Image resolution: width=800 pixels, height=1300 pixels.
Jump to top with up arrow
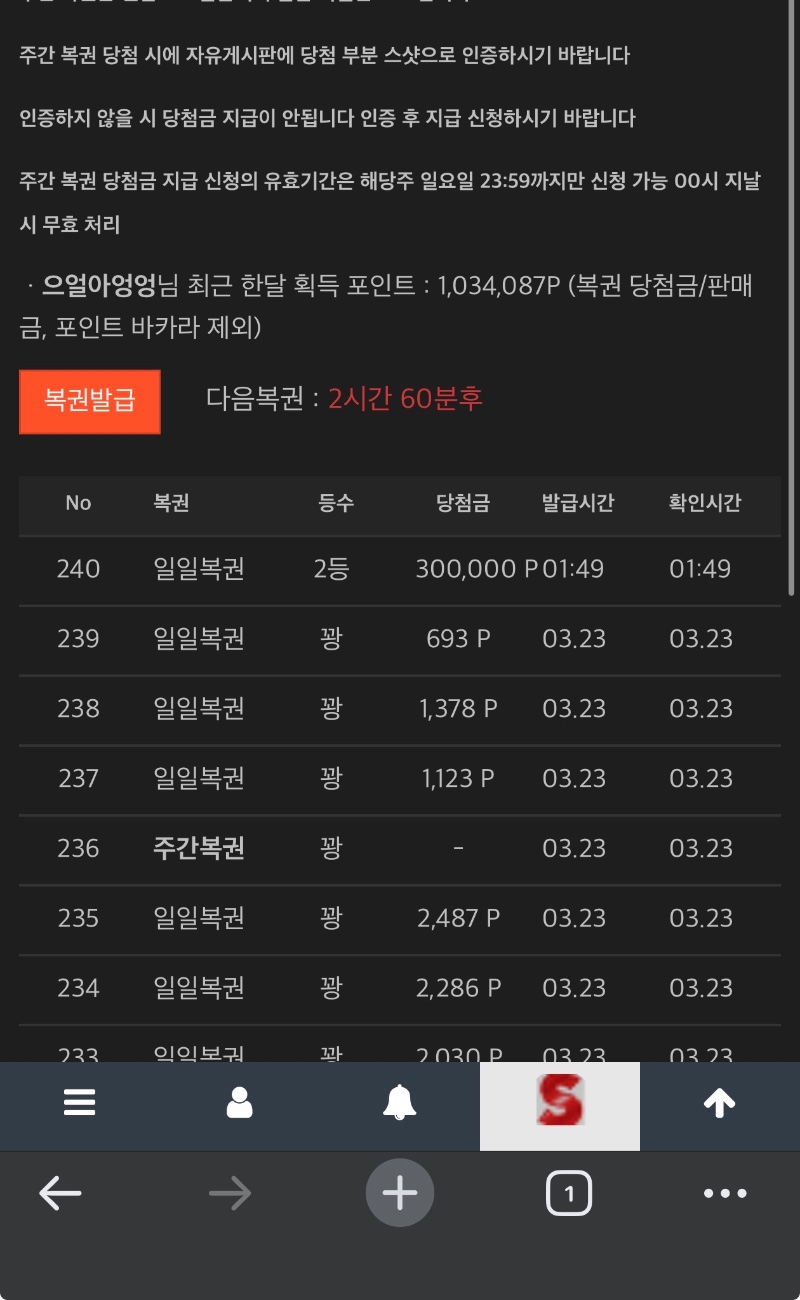[719, 1102]
